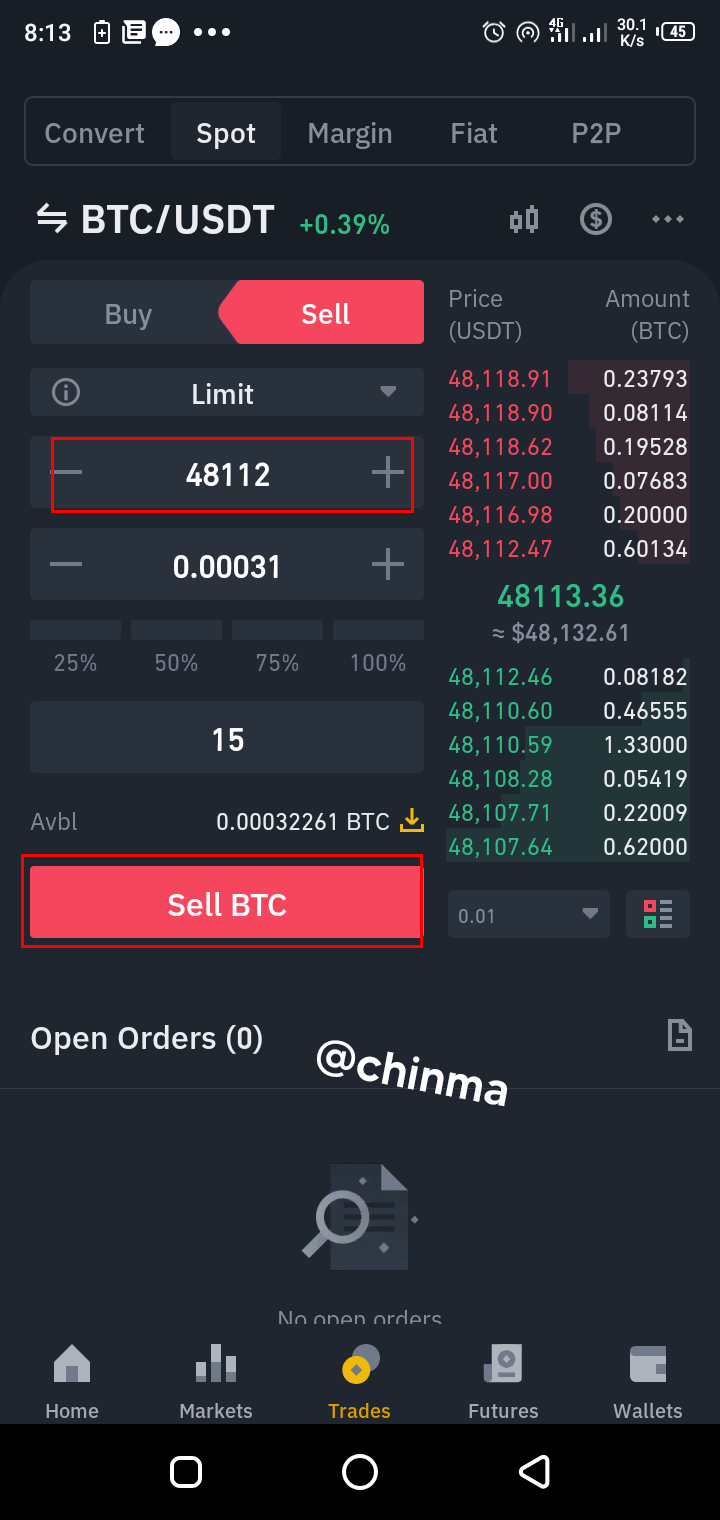Decrease the 0.00031 amount with minus

(x=66, y=565)
